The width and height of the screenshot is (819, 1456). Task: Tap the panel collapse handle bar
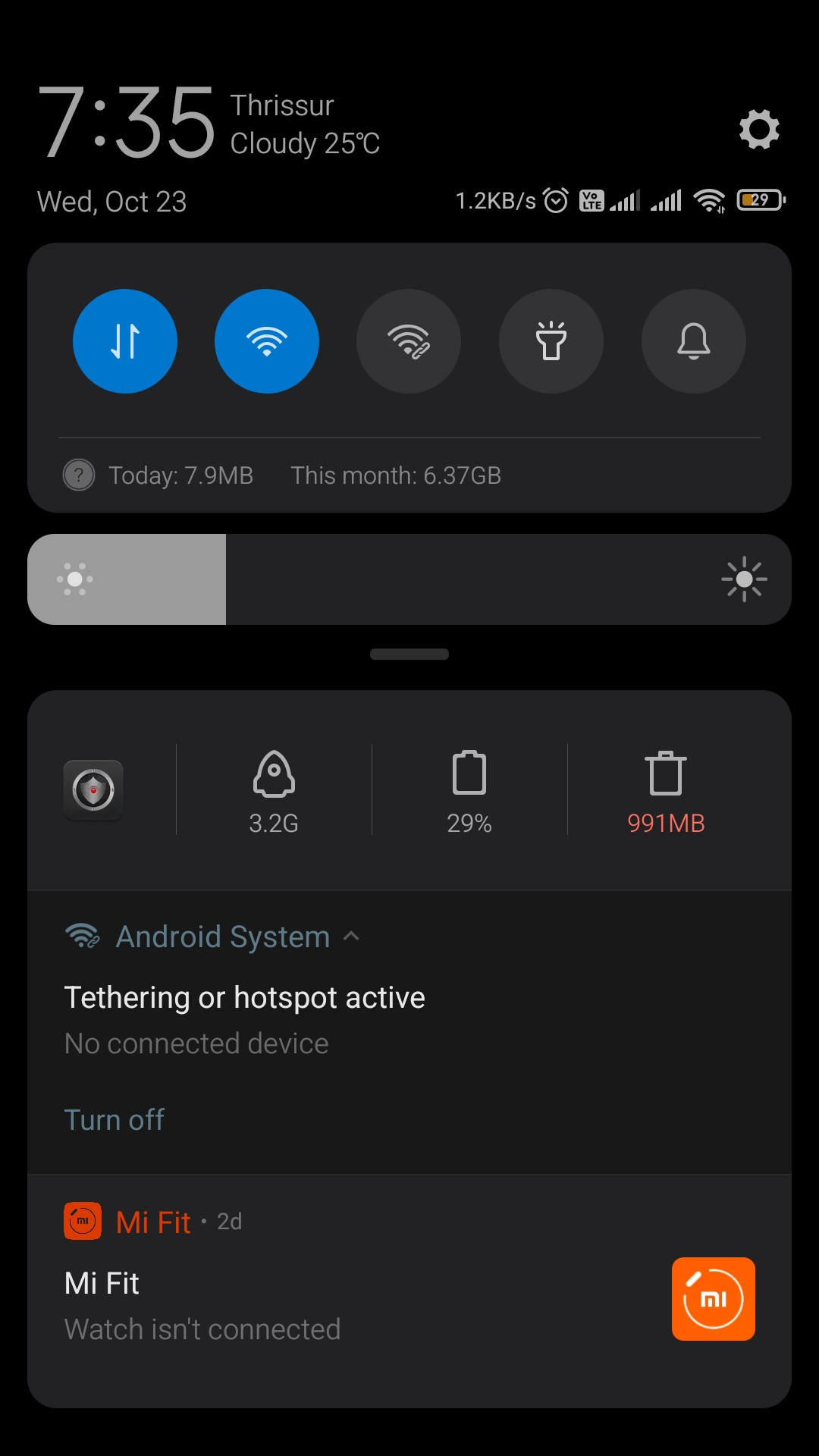pyautogui.click(x=409, y=654)
